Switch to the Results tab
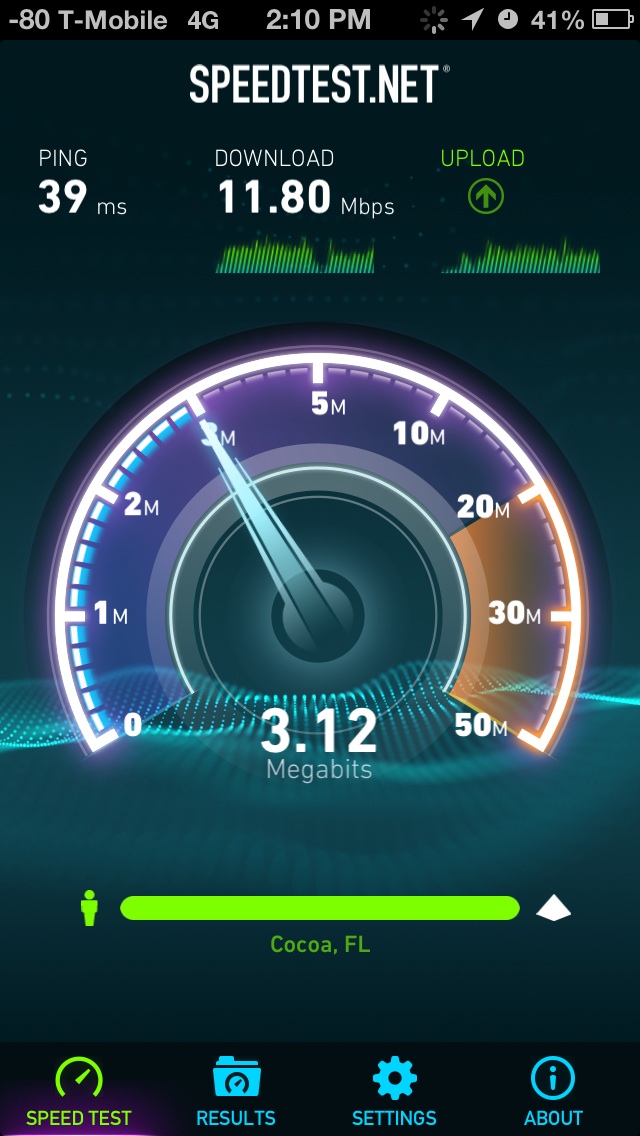The width and height of the screenshot is (640, 1136). [x=236, y=1091]
